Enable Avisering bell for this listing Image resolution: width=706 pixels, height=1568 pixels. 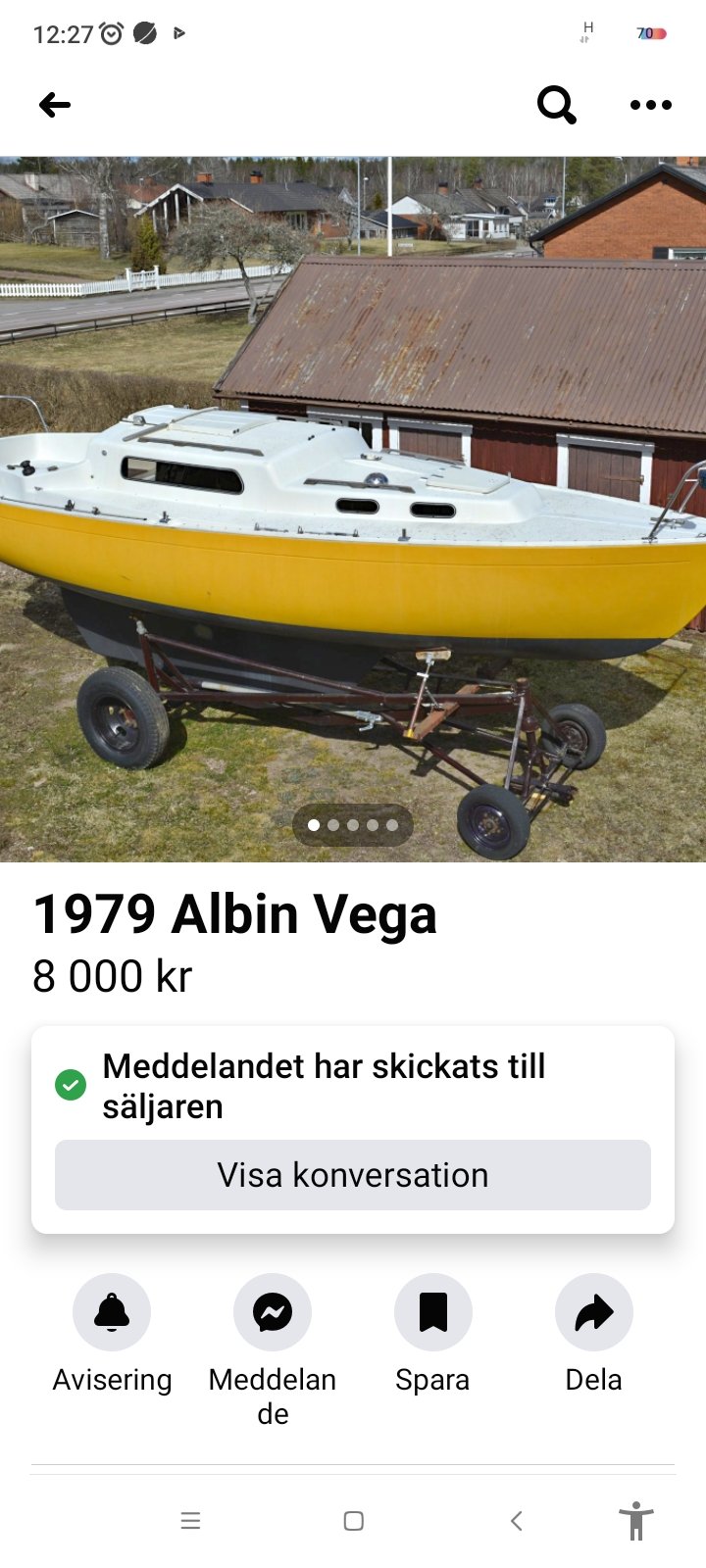point(112,1312)
